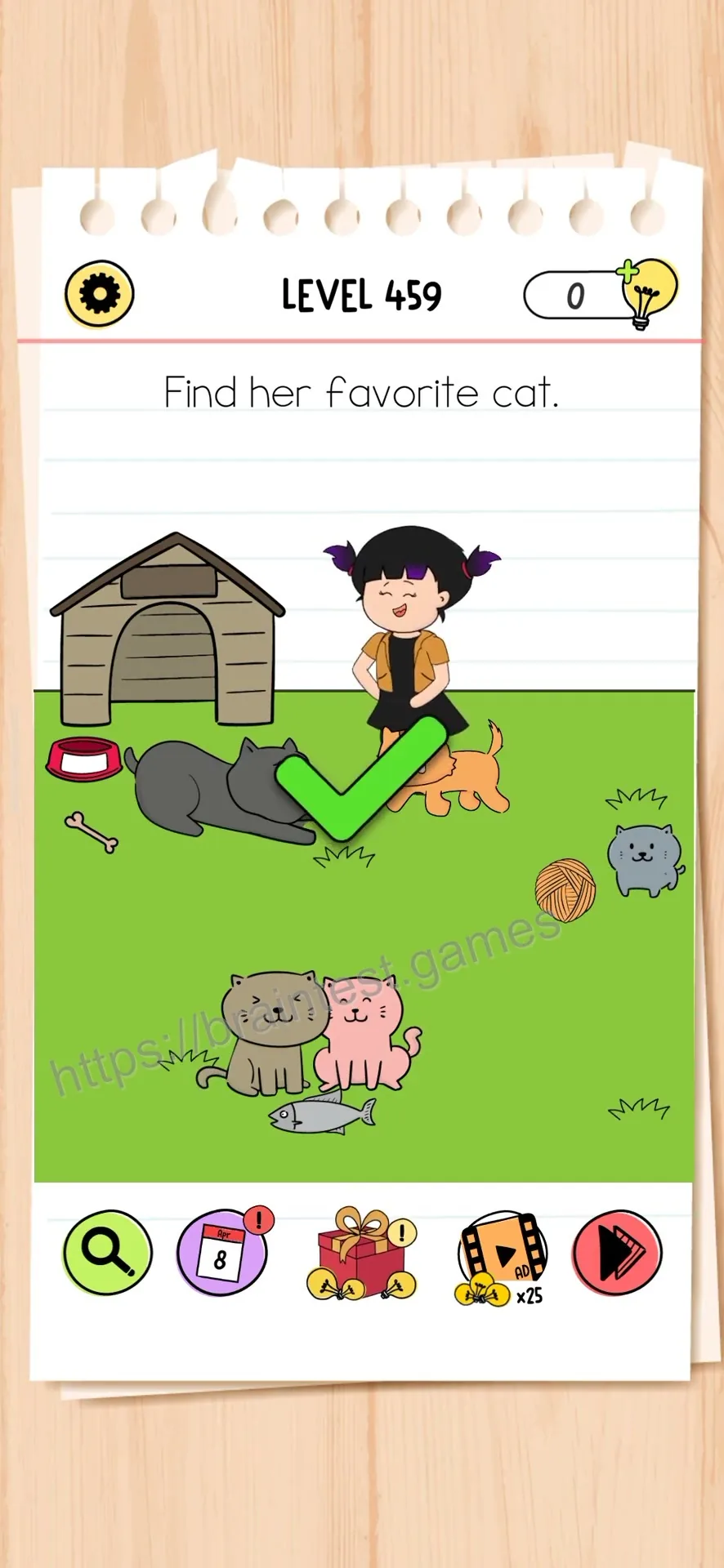Tap the red food bowl
Screen dimensions: 724x1568
(84, 759)
